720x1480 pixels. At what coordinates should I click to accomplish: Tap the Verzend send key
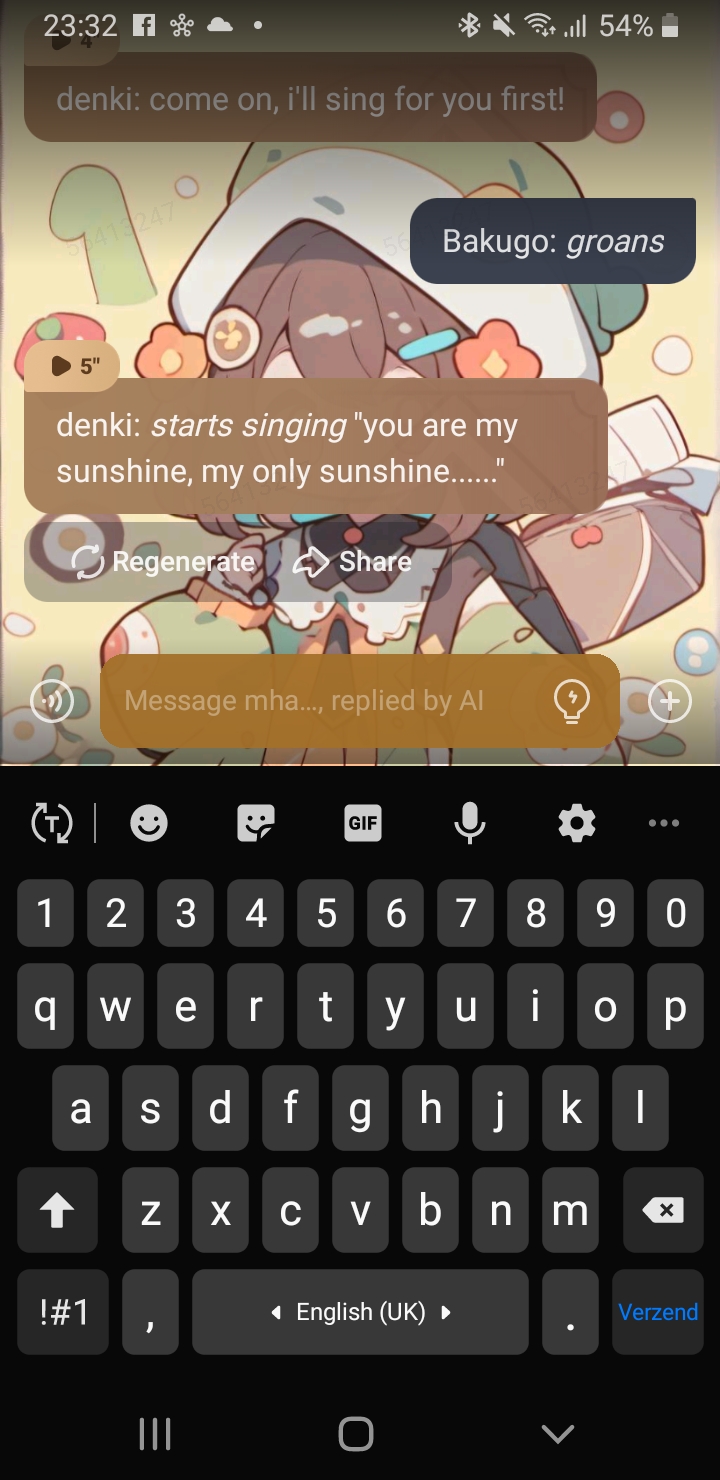click(x=658, y=1312)
